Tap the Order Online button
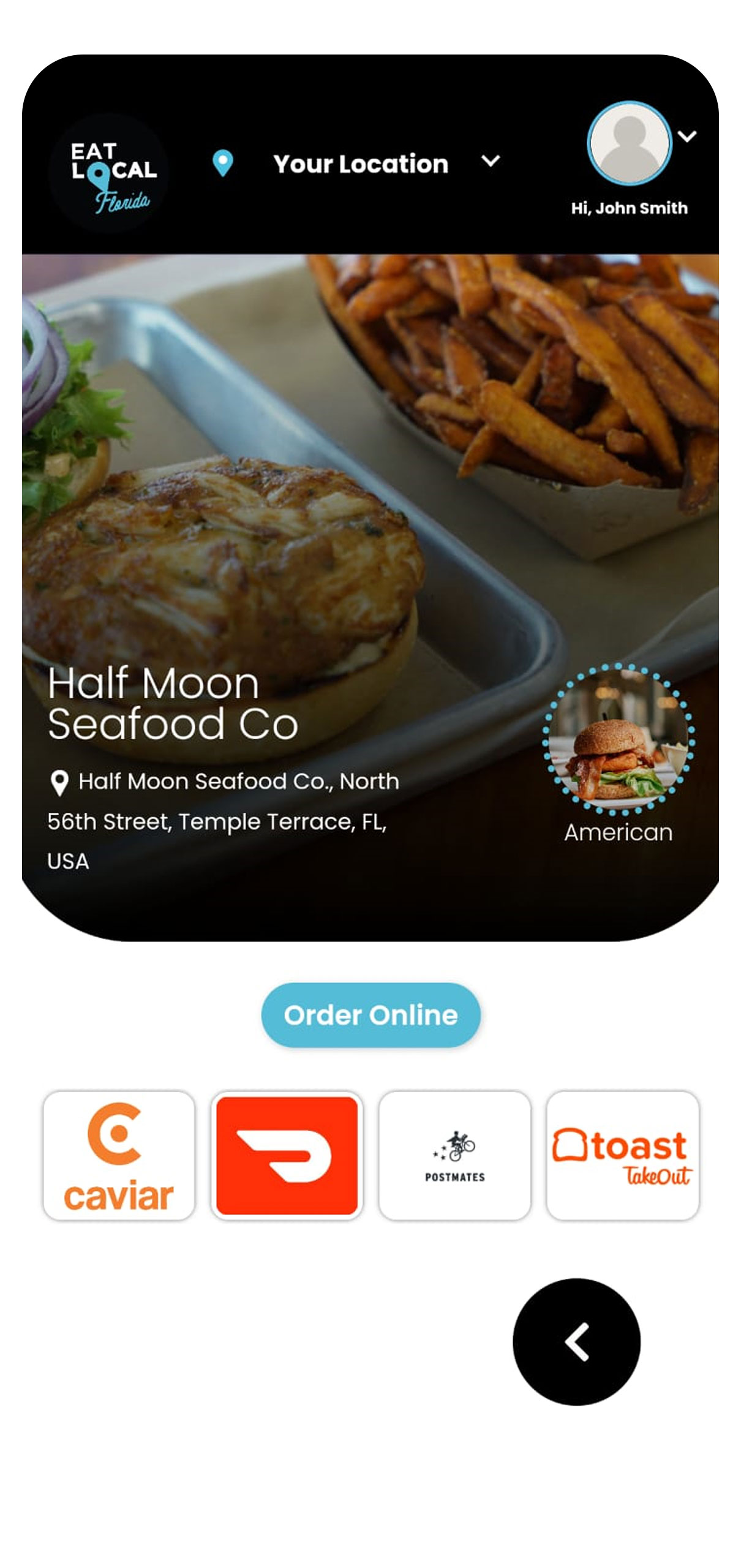The width and height of the screenshot is (741, 1568). tap(371, 1015)
